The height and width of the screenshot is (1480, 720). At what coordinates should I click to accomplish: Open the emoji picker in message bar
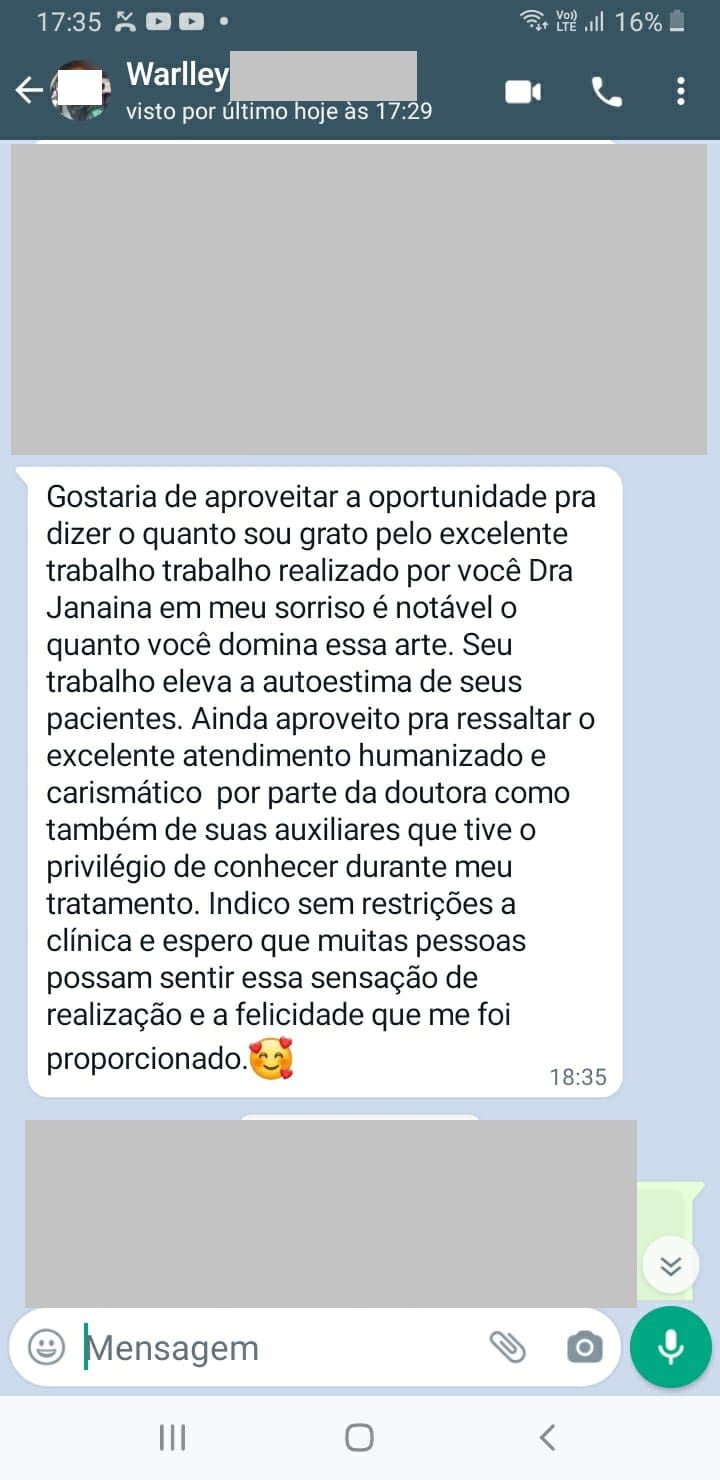(x=47, y=1347)
